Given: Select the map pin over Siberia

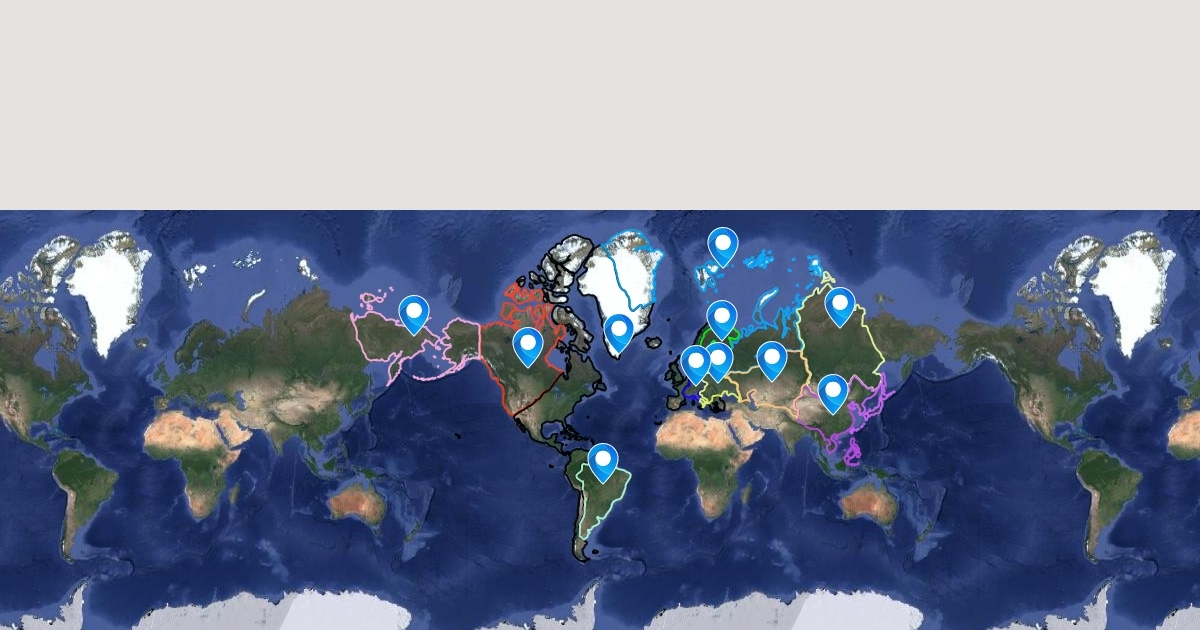Looking at the screenshot, I should [840, 304].
